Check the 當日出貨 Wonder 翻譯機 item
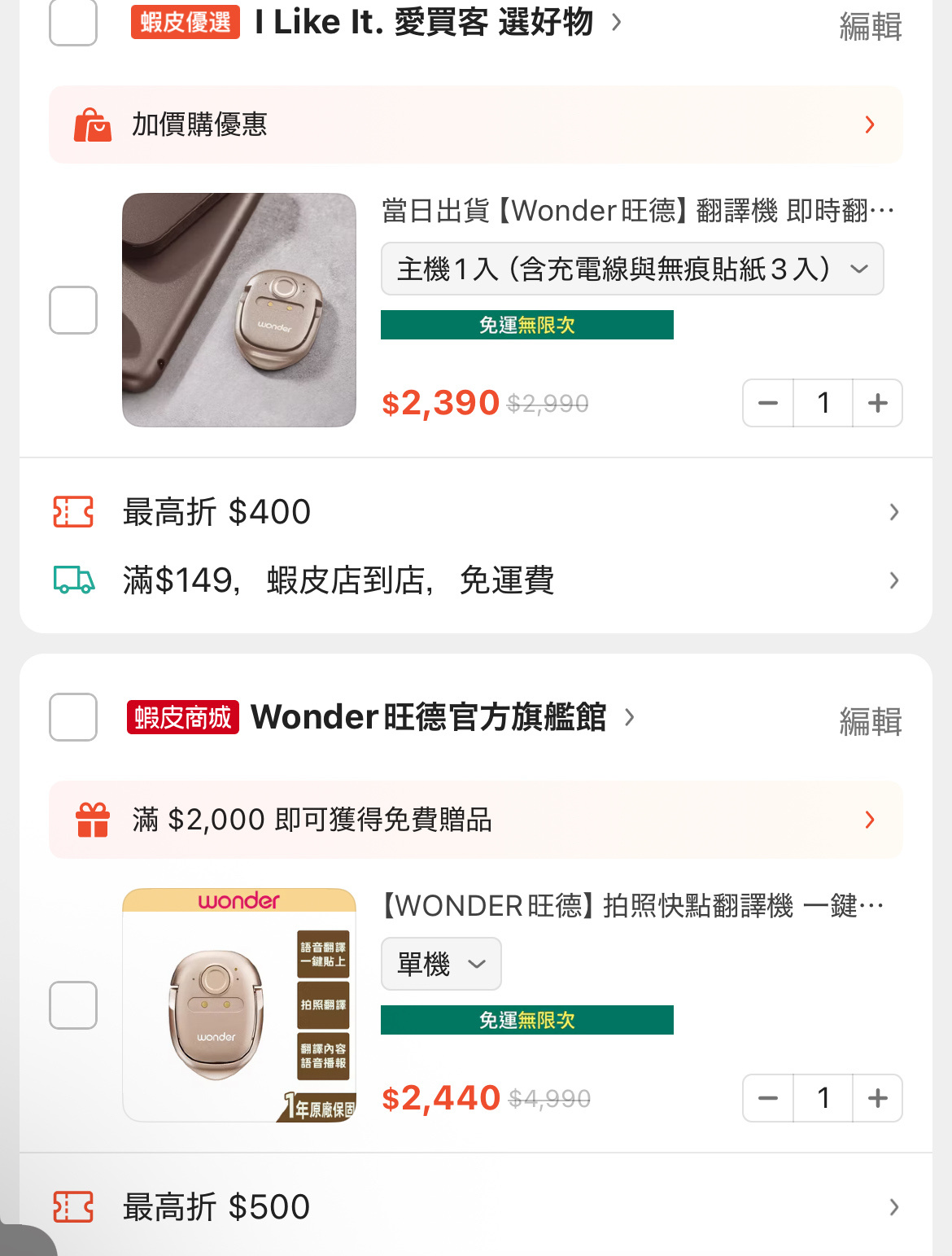The image size is (952, 1256). click(x=73, y=310)
